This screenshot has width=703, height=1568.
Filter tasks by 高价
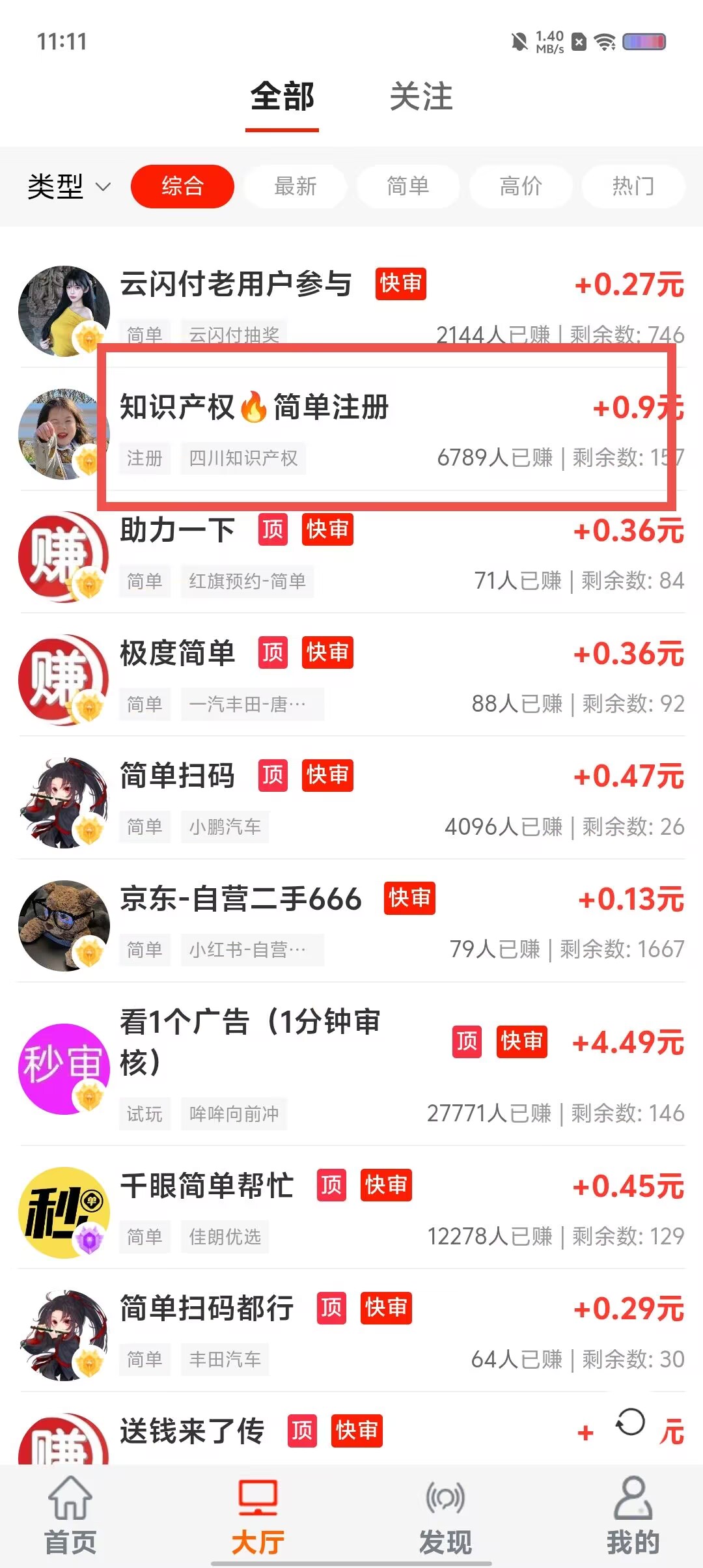pyautogui.click(x=520, y=186)
